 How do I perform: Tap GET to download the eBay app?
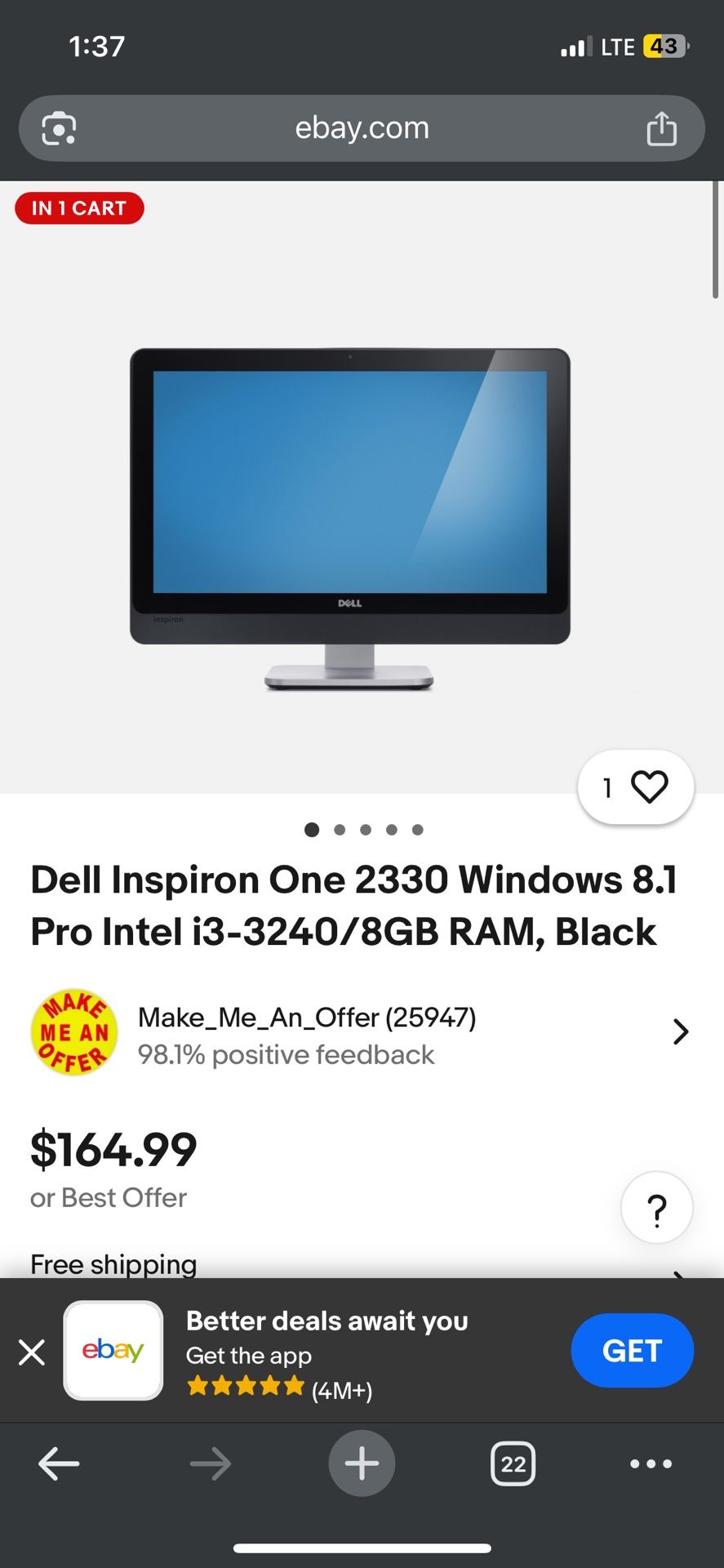pos(633,1351)
